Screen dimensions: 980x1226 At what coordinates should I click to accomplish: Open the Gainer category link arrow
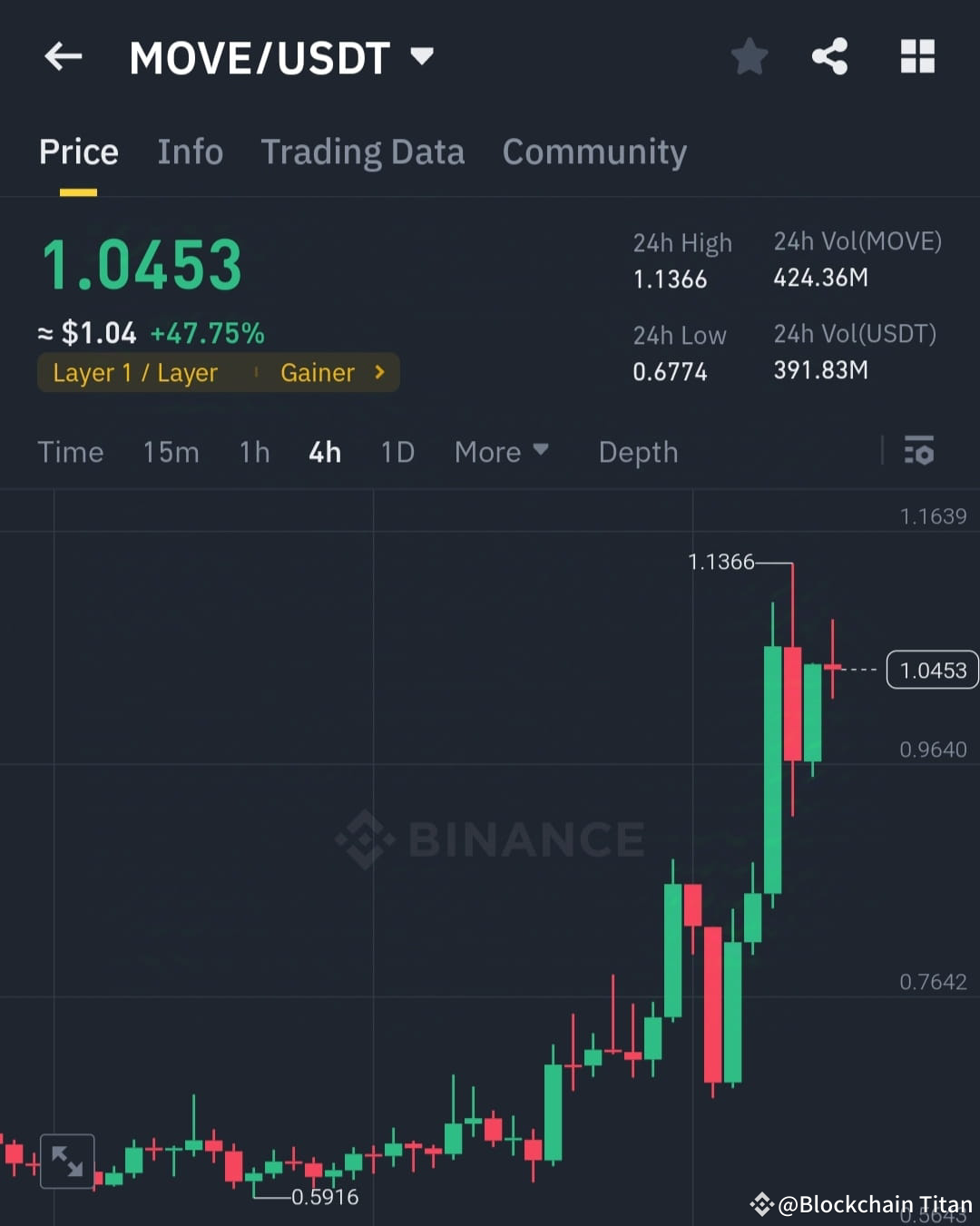click(x=378, y=372)
